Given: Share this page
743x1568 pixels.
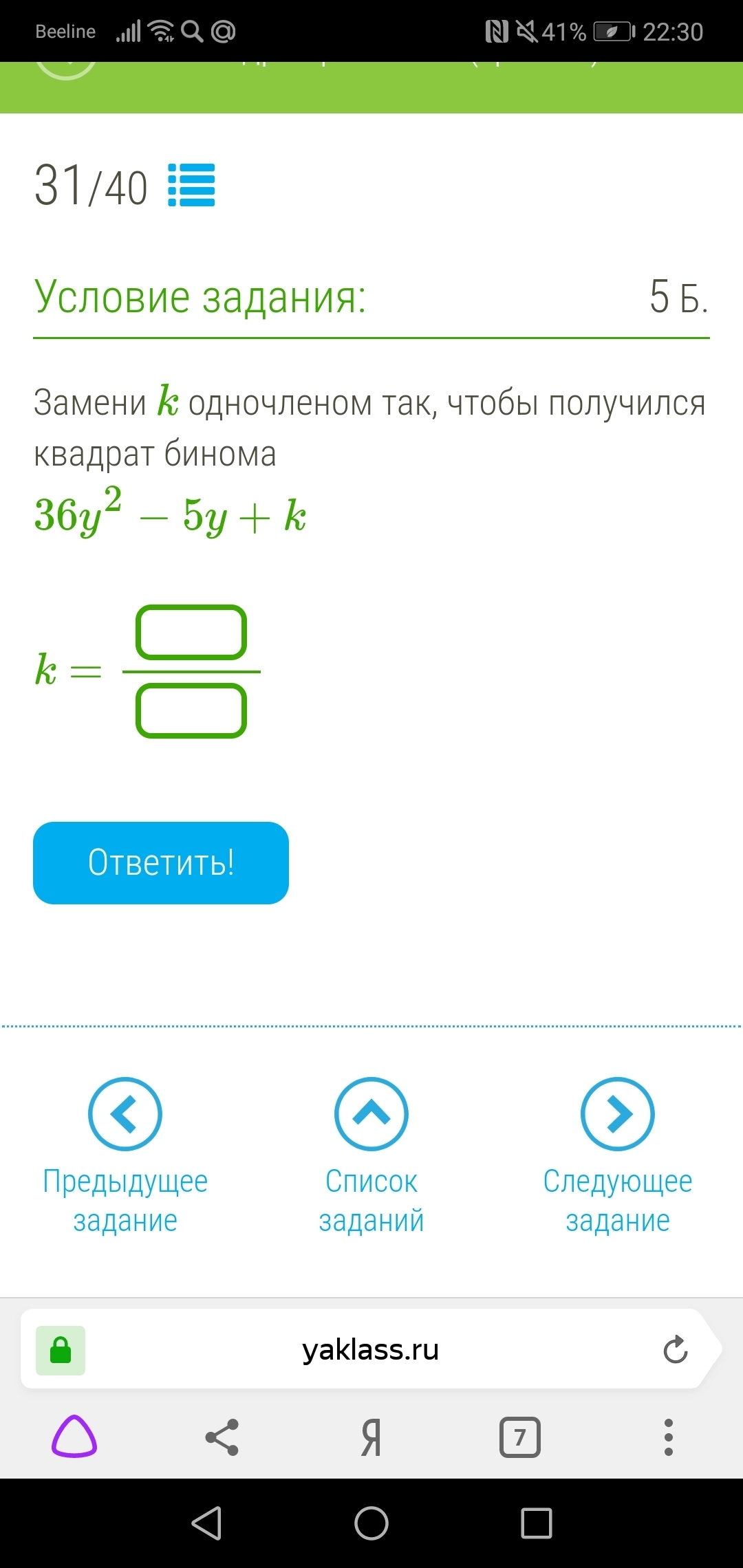Looking at the screenshot, I should tap(222, 1437).
